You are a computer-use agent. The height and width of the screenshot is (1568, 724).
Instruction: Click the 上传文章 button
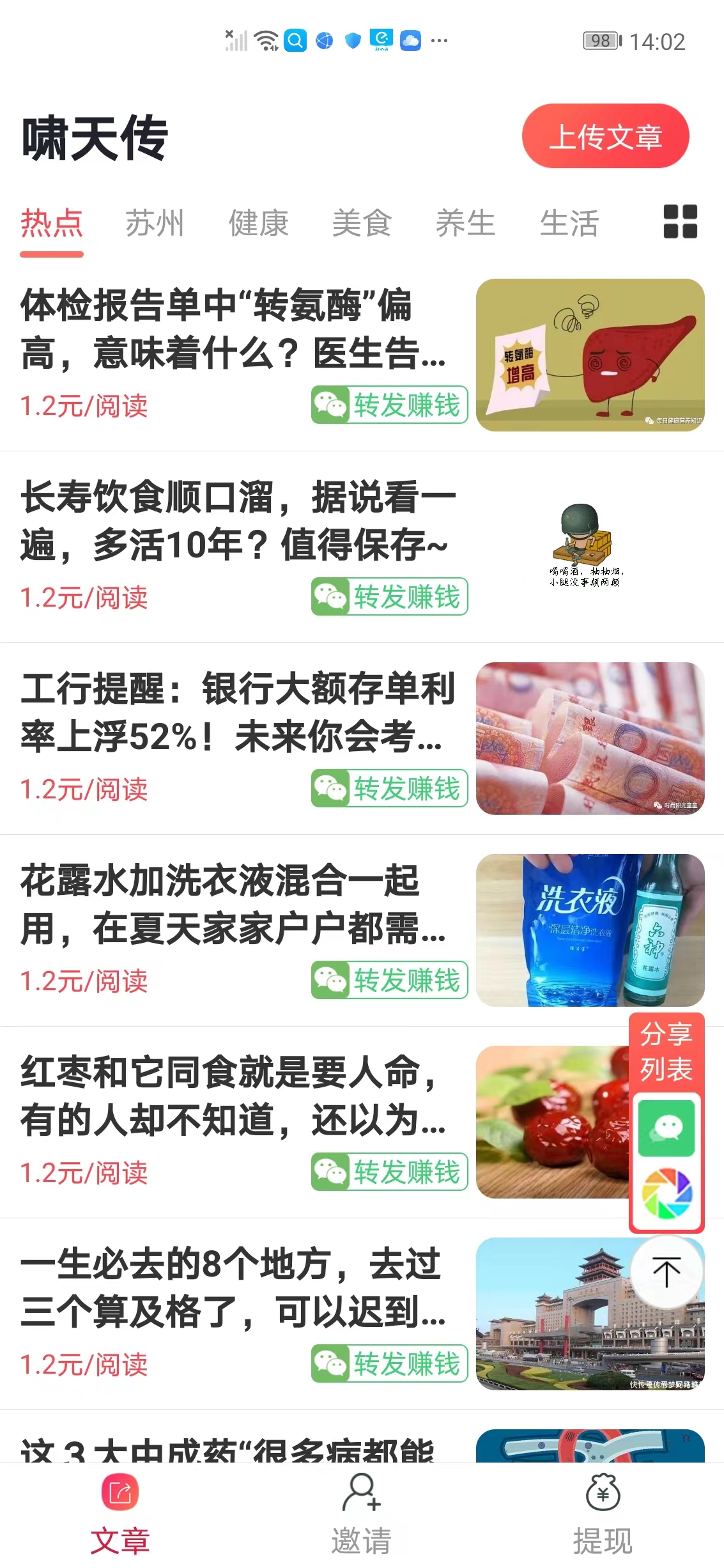[x=606, y=136]
